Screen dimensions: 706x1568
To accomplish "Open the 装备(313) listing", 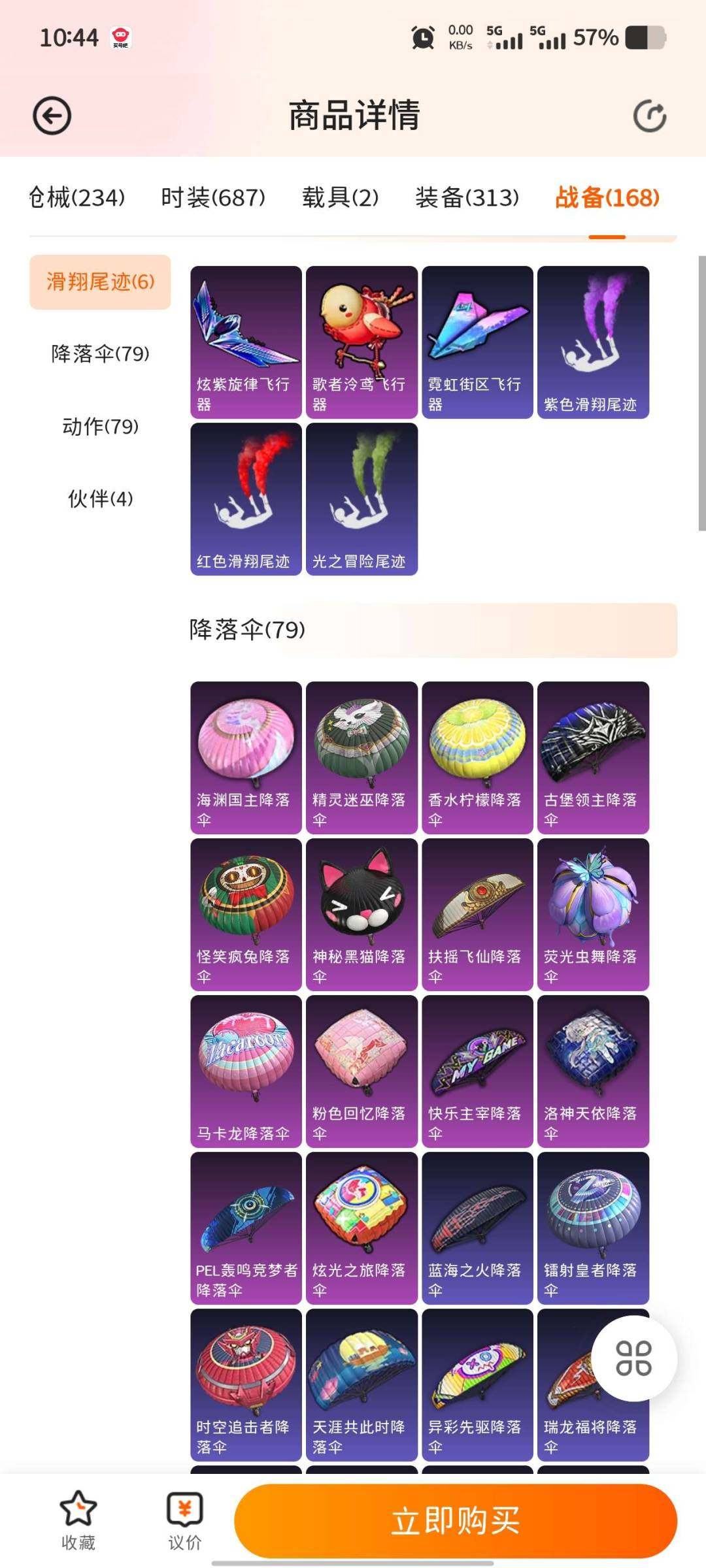I will (466, 198).
